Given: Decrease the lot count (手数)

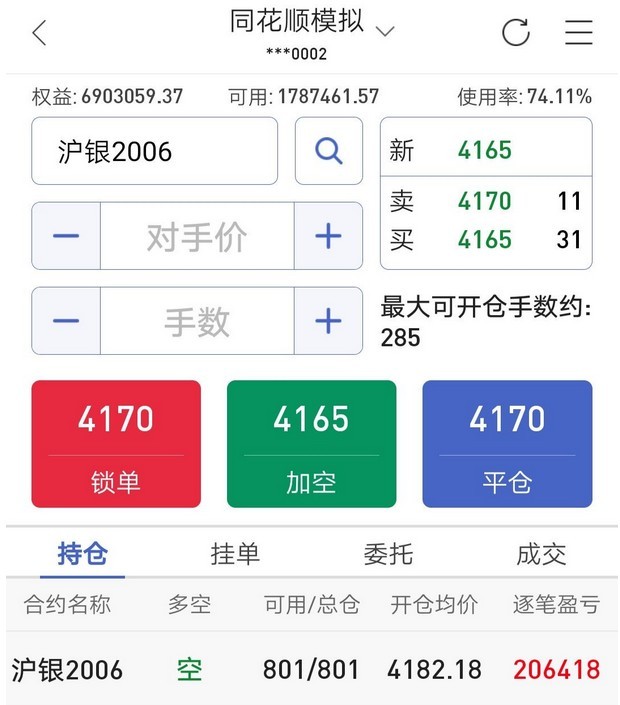Looking at the screenshot, I should coord(66,321).
